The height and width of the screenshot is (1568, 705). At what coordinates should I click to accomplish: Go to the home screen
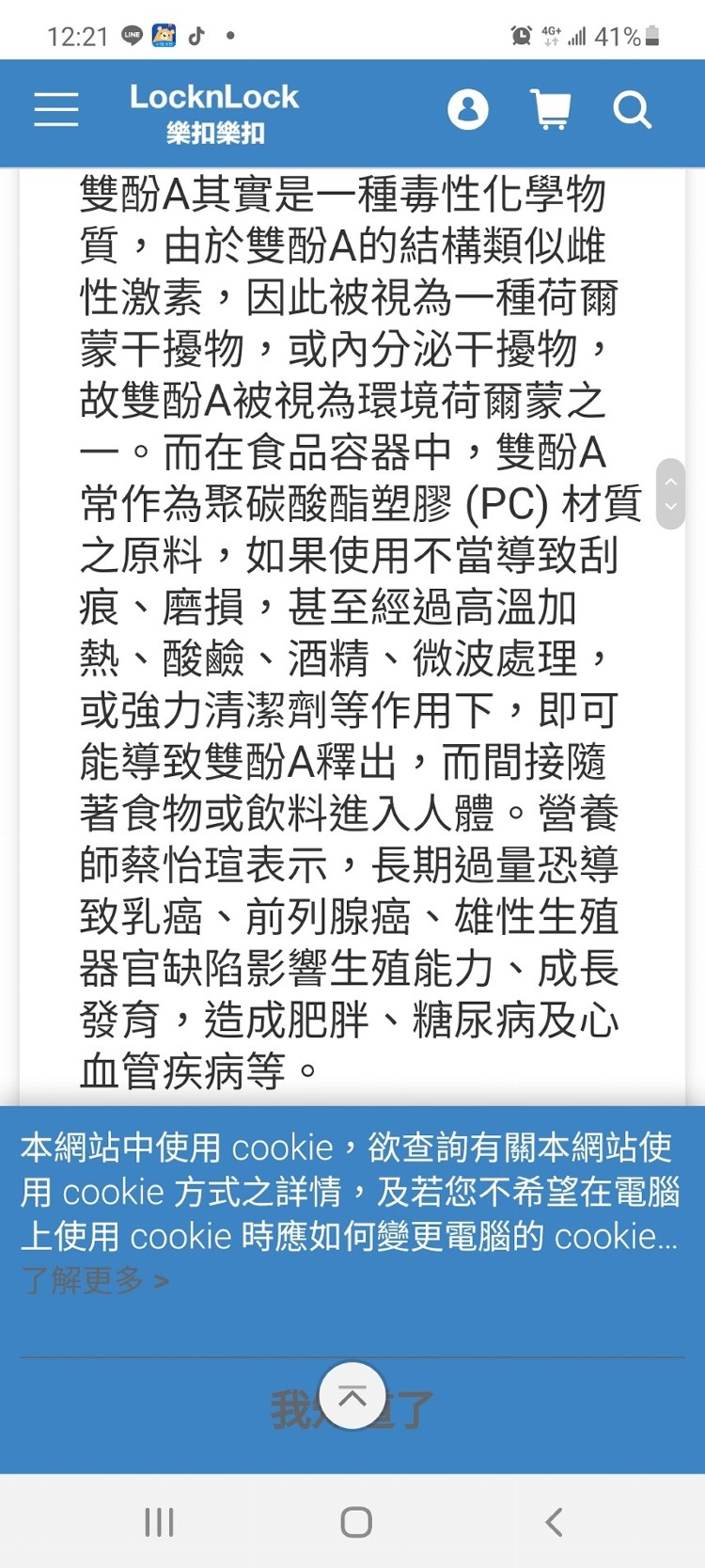356,1522
